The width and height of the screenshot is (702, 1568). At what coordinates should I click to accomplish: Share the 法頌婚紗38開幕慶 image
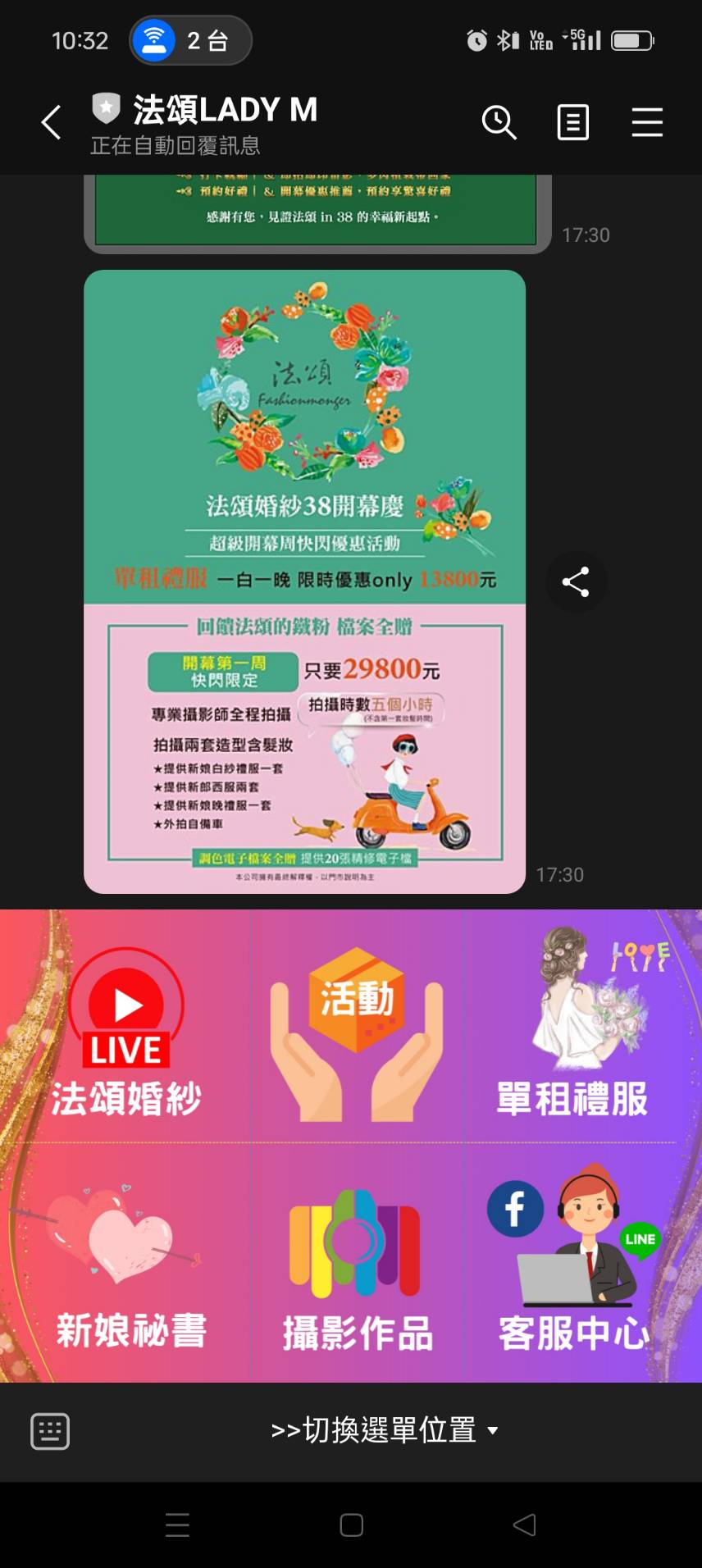pos(576,582)
